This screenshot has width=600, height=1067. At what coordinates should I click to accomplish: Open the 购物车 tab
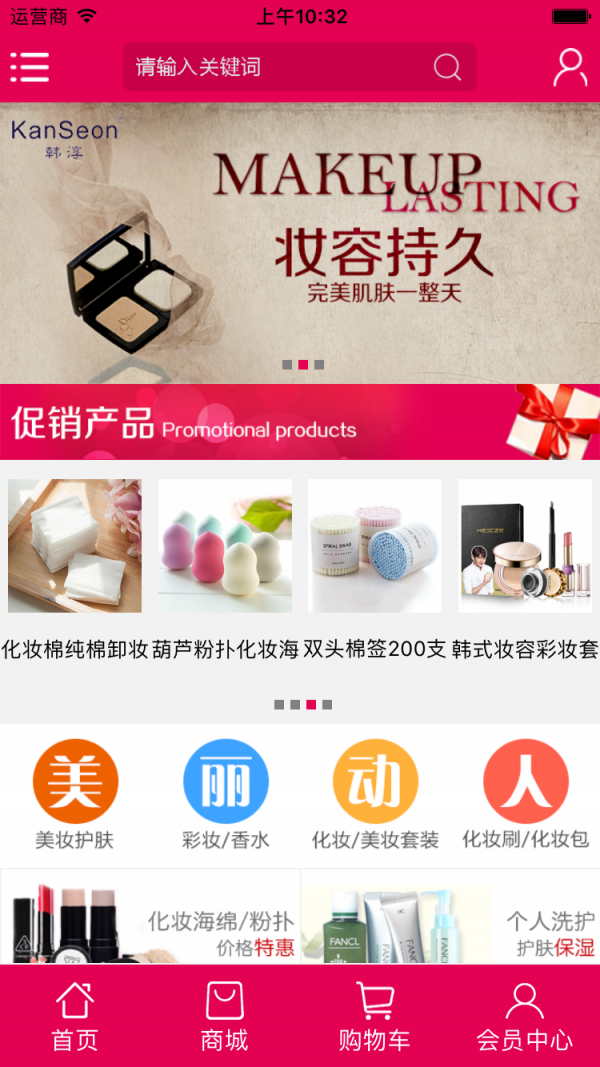[x=375, y=1016]
